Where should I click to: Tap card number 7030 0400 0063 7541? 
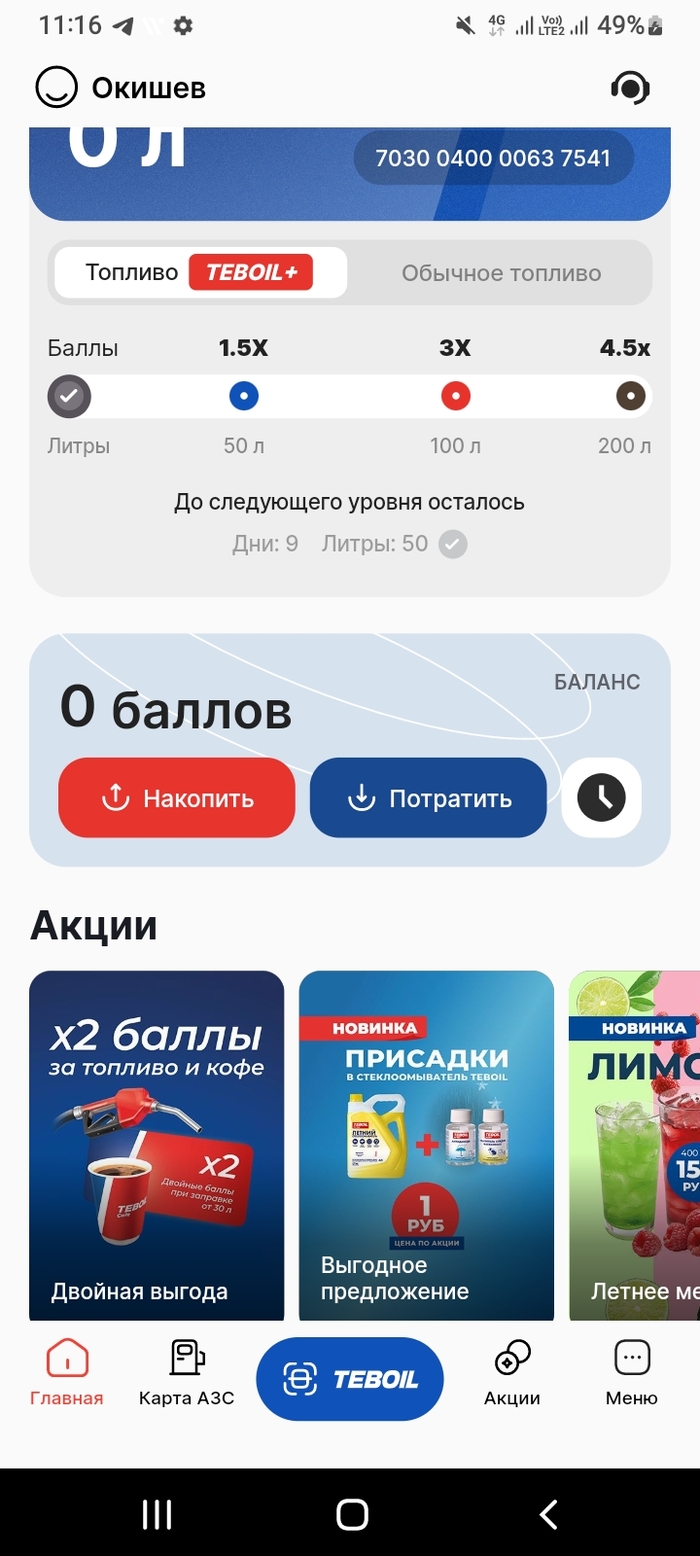click(x=493, y=158)
